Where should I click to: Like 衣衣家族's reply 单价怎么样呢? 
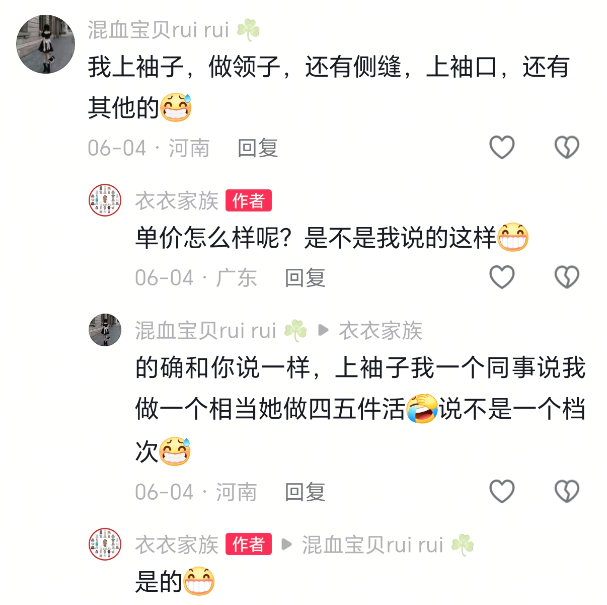[501, 277]
